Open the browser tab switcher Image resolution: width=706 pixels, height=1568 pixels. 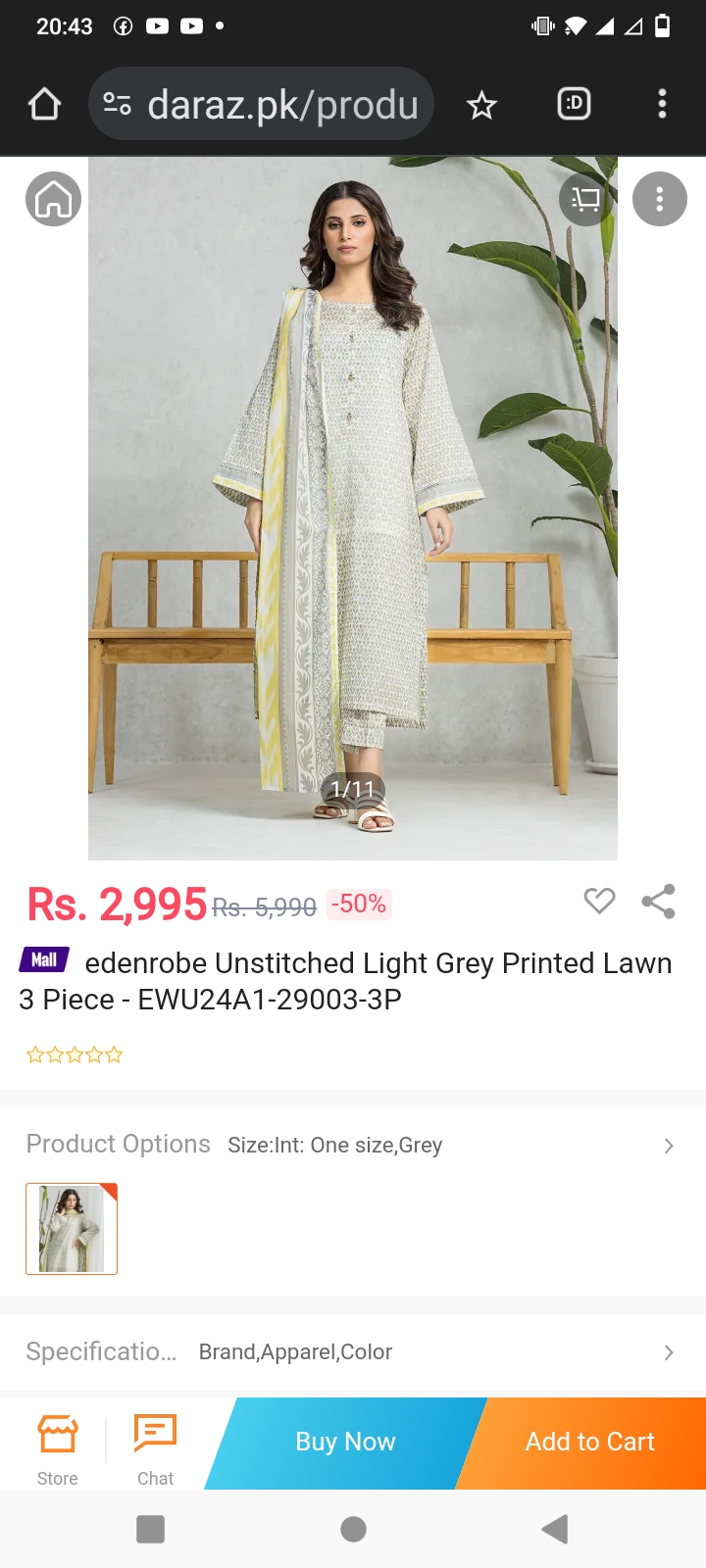click(574, 104)
